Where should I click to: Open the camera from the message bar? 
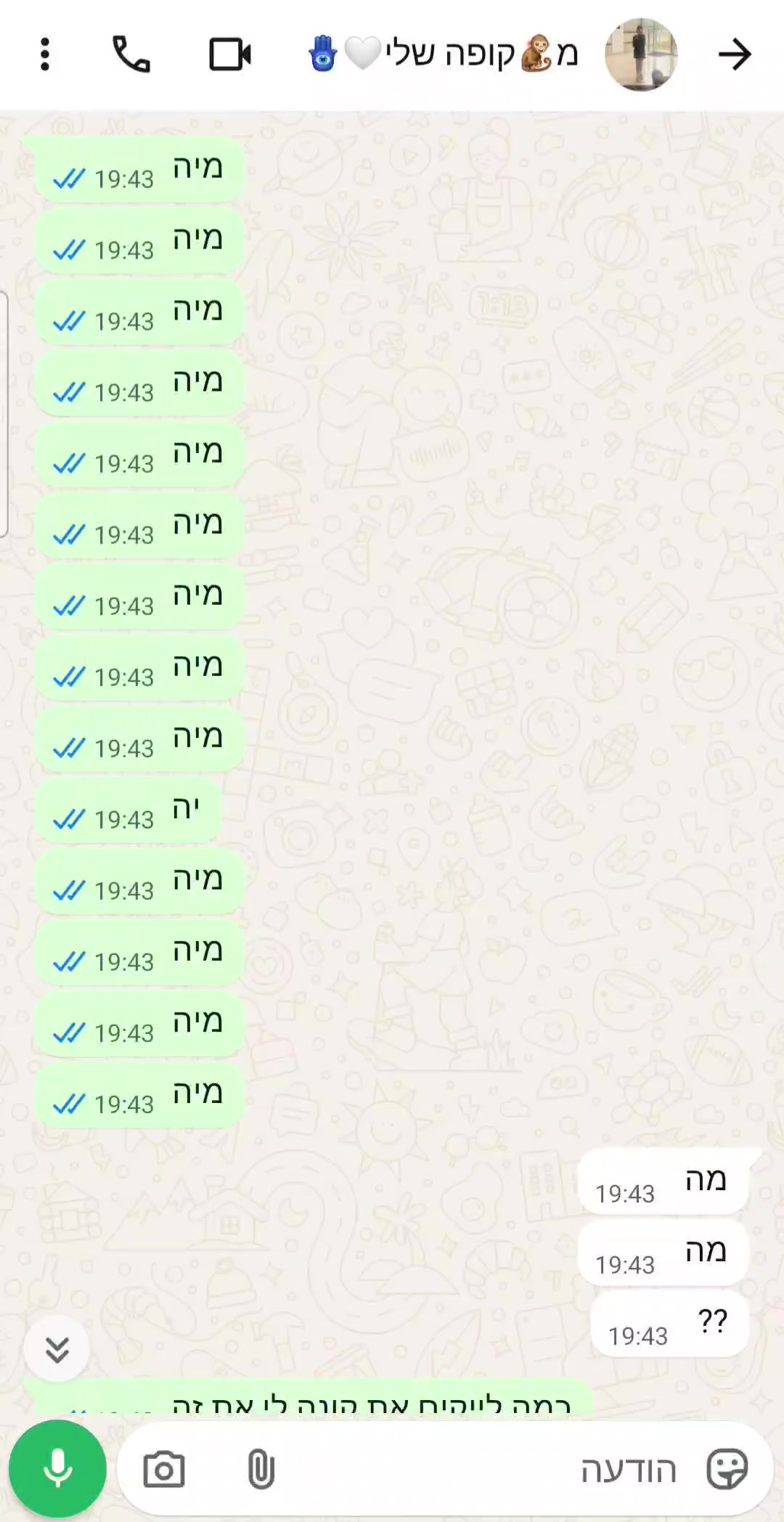pyautogui.click(x=163, y=1470)
